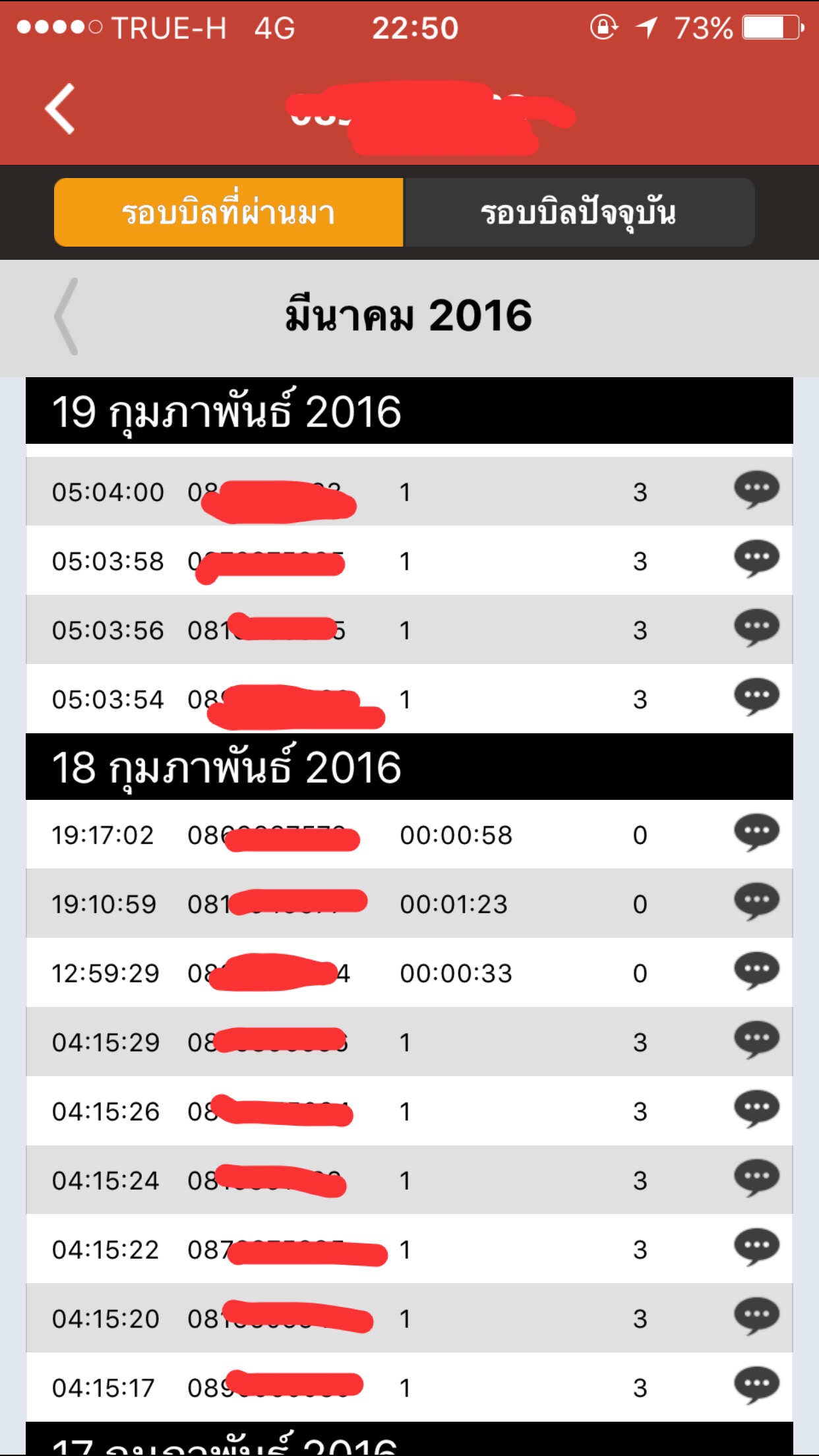Open the speech bubble for the 05:03:56 entry
This screenshot has height=1456, width=819.
(756, 628)
